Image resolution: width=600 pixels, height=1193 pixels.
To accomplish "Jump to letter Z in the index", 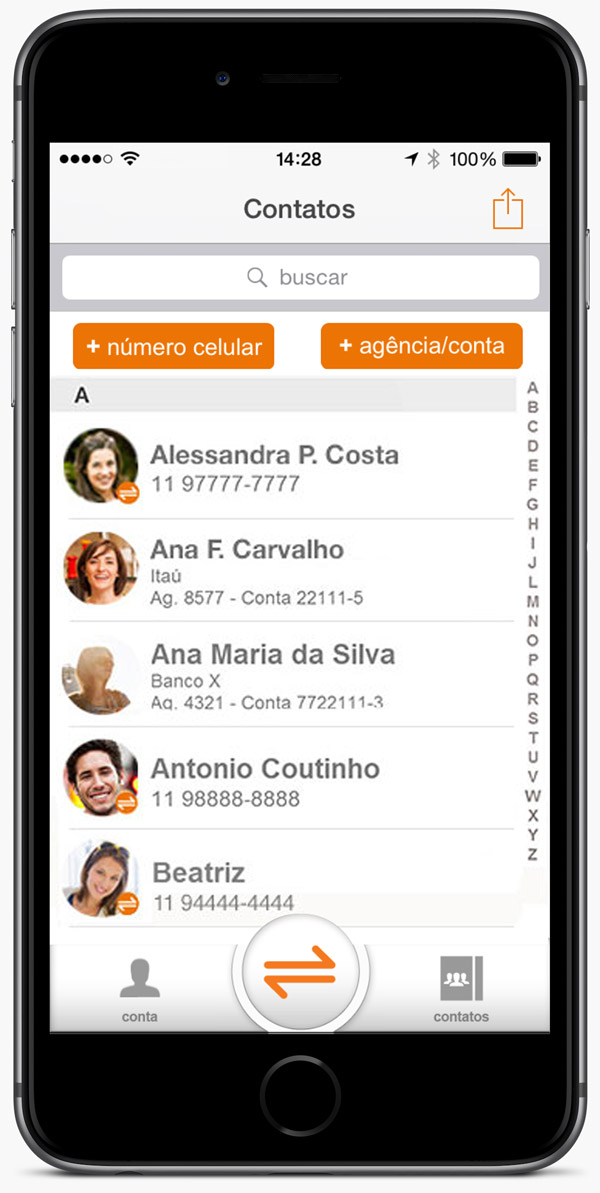I will pyautogui.click(x=532, y=854).
